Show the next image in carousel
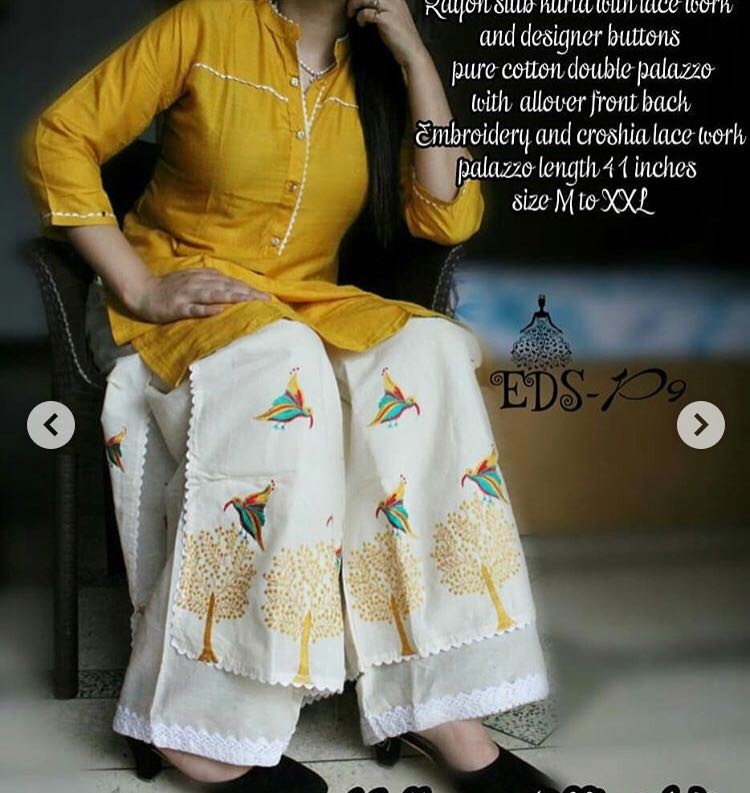The image size is (750, 793). [x=700, y=425]
